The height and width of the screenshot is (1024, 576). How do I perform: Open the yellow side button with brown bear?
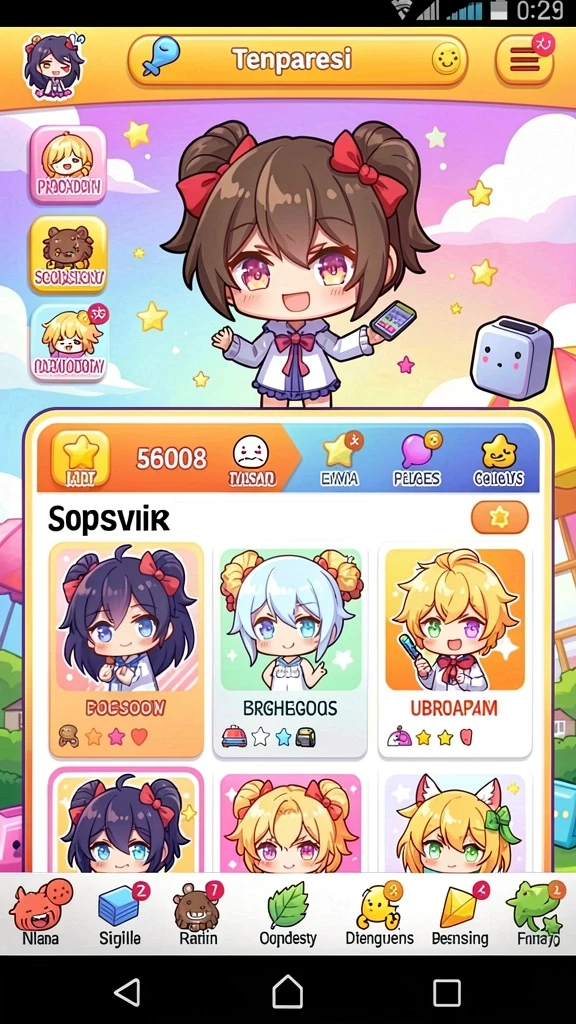68,254
